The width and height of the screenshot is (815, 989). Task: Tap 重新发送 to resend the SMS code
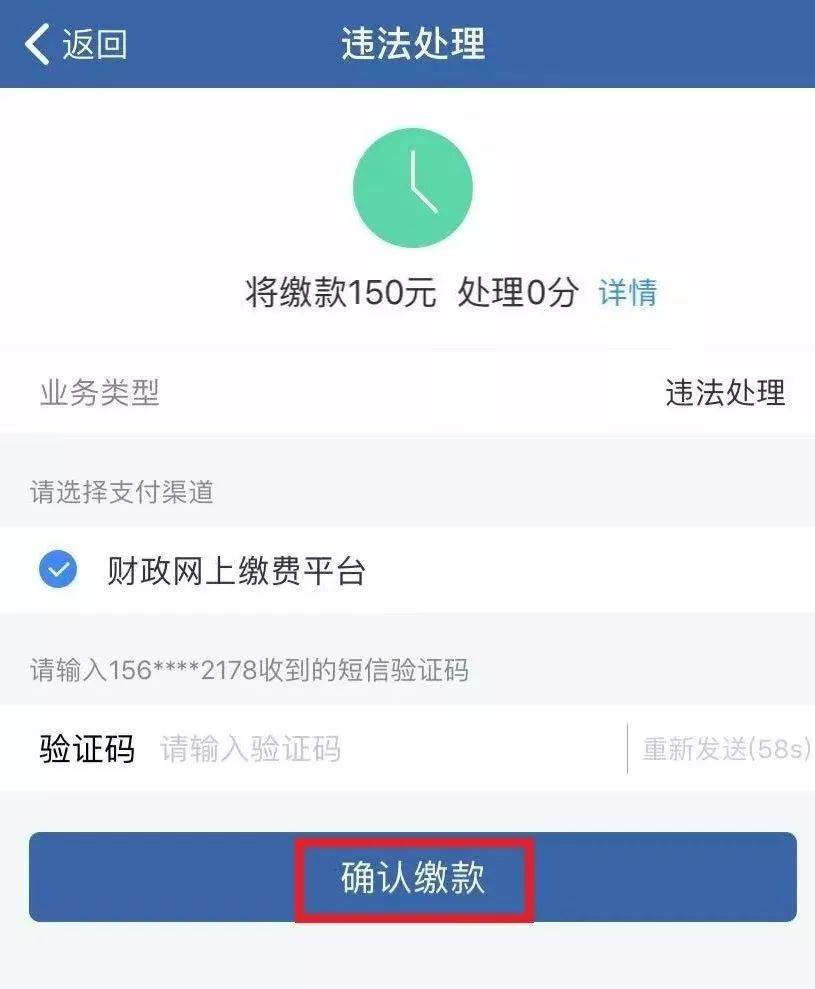tap(724, 749)
